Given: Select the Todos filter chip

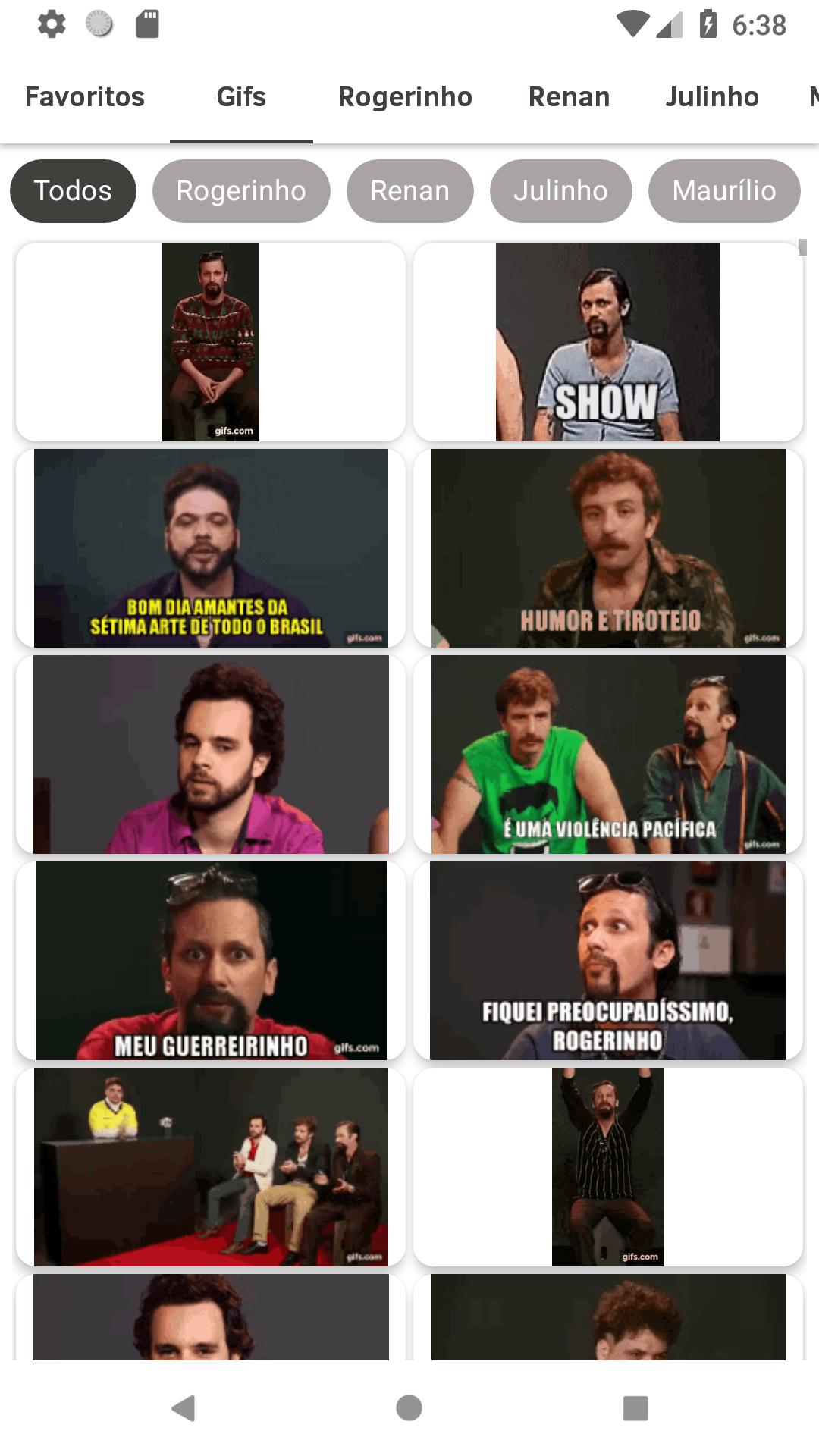Looking at the screenshot, I should (x=73, y=191).
